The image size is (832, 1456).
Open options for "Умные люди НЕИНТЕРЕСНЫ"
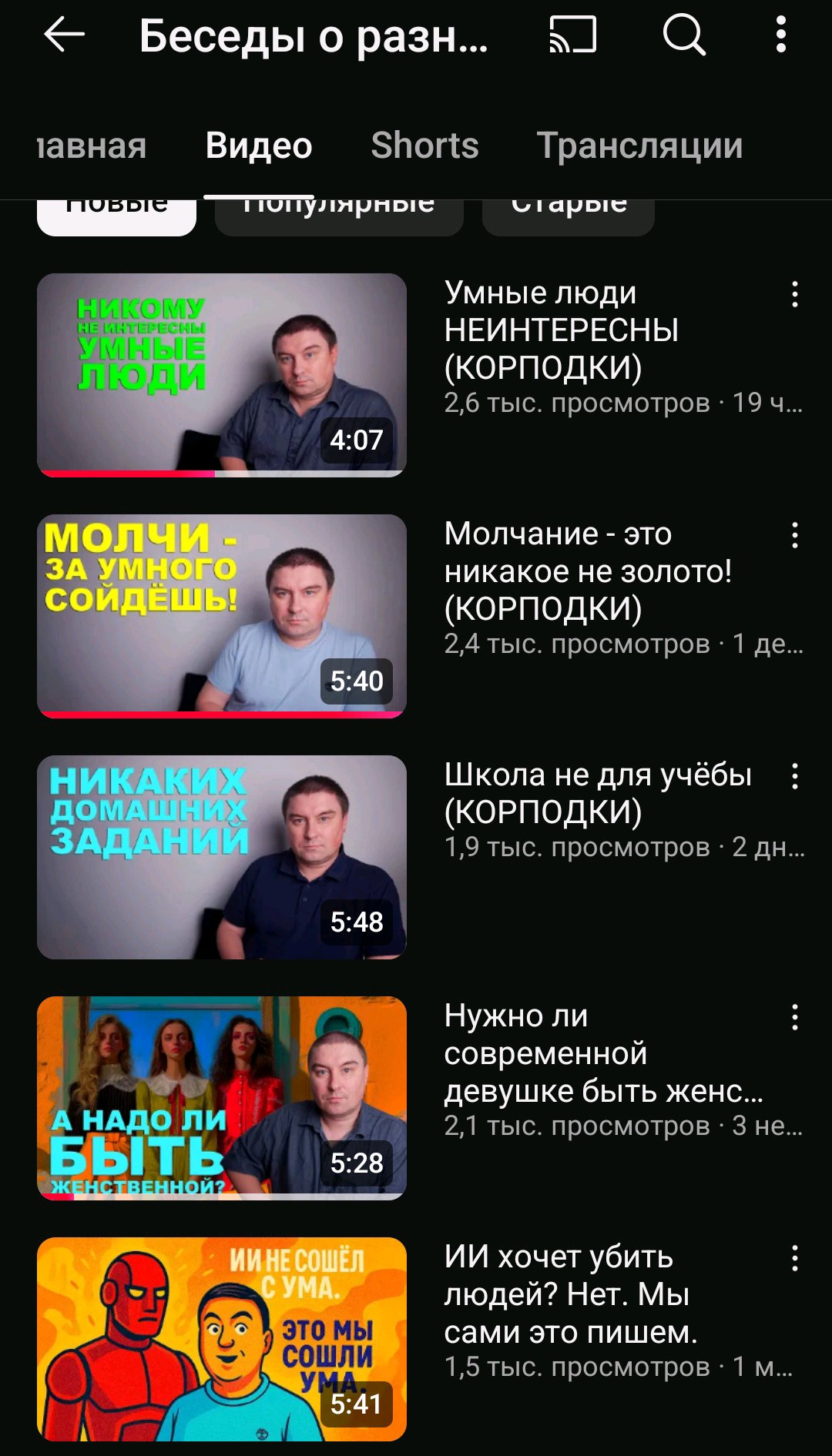(794, 295)
